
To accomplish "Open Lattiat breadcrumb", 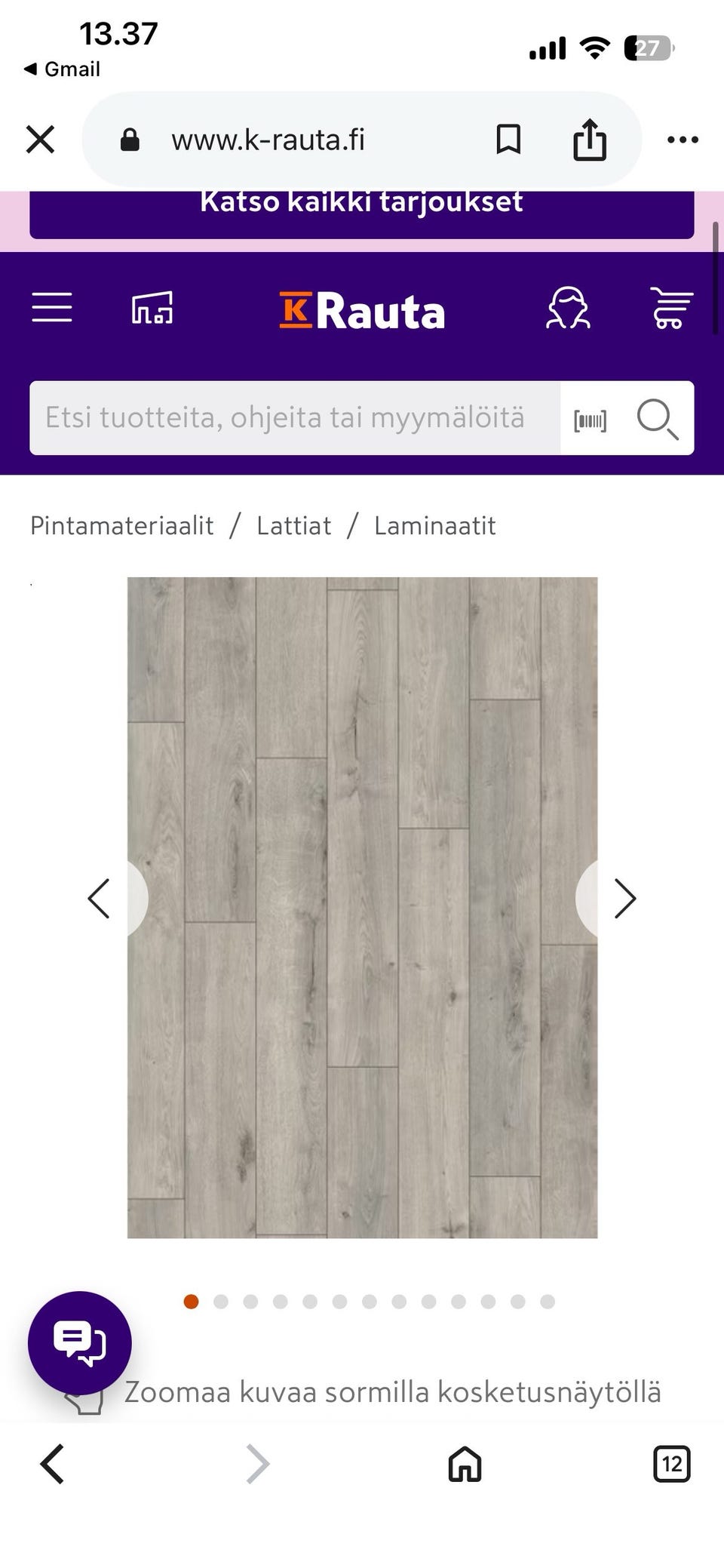I will click(x=293, y=526).
